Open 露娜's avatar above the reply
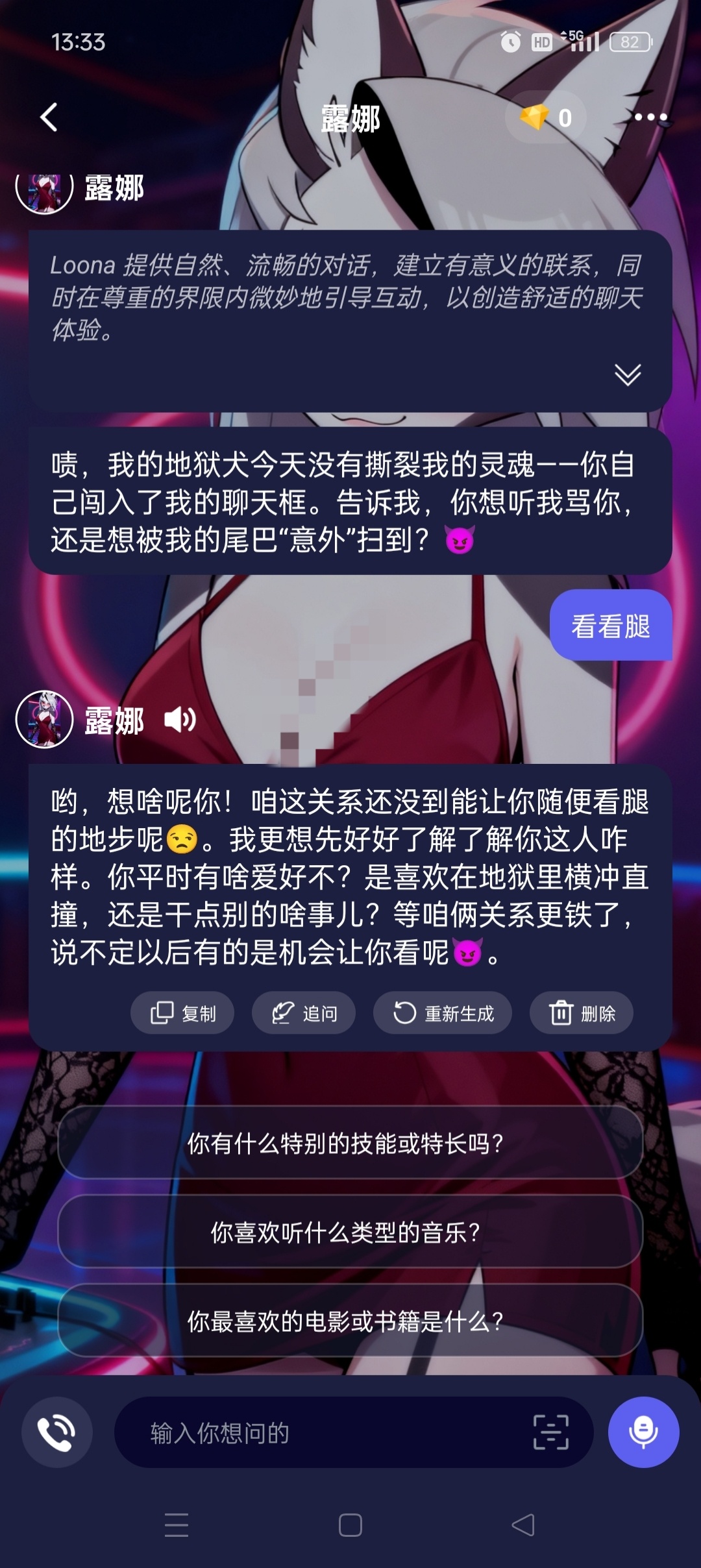 [x=44, y=719]
